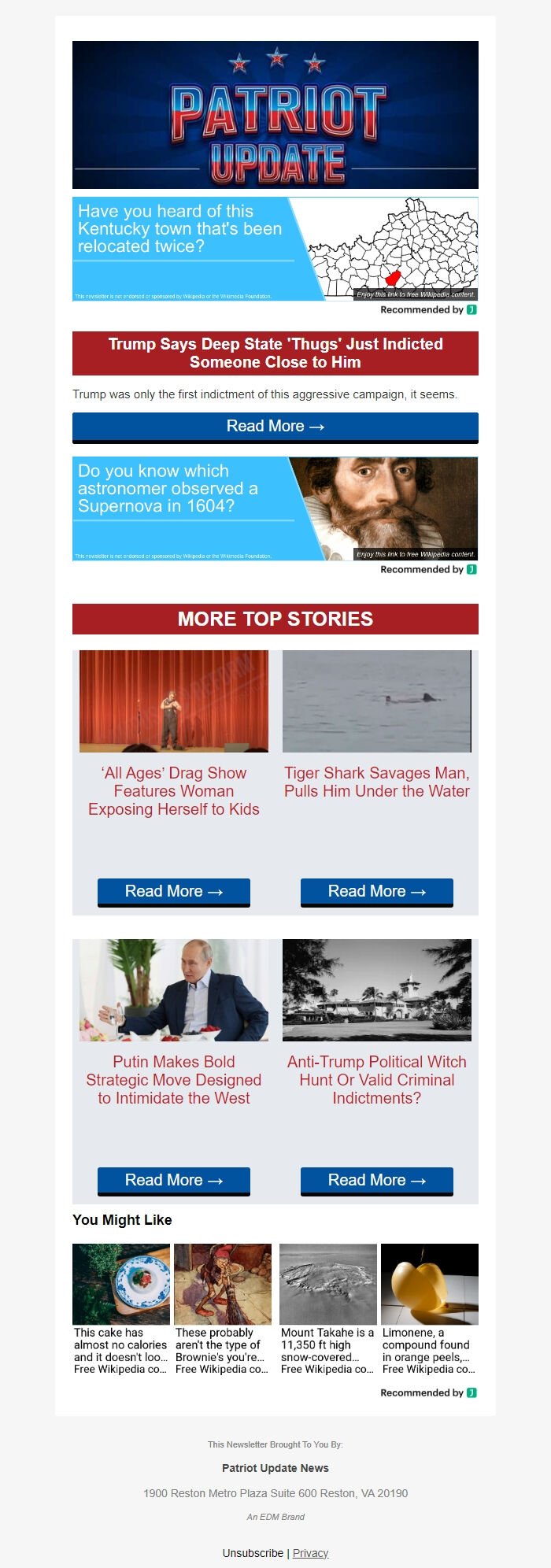Open the Mount Takahe recommendation card
This screenshot has height=1568, width=551.
point(328,1310)
